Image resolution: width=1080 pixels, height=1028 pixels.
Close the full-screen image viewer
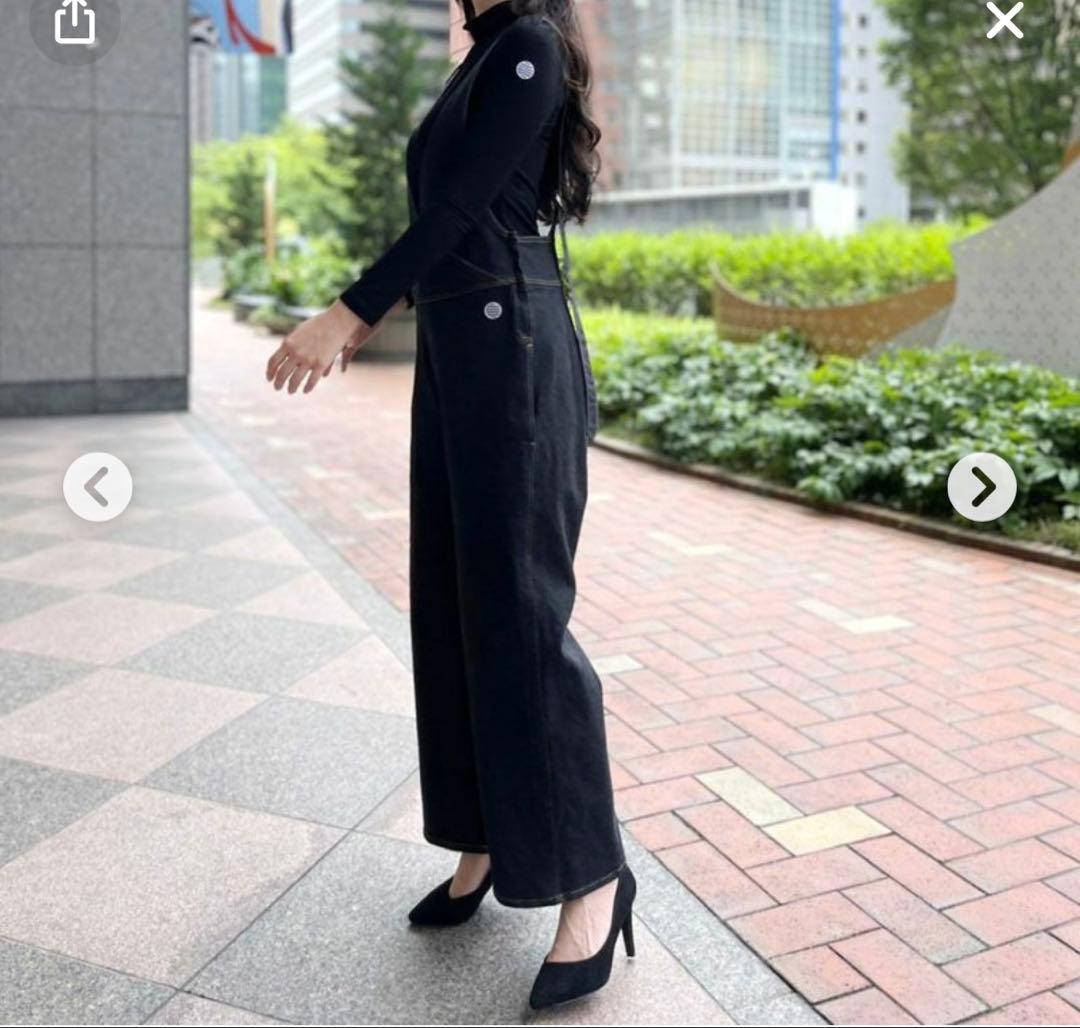click(x=1004, y=20)
